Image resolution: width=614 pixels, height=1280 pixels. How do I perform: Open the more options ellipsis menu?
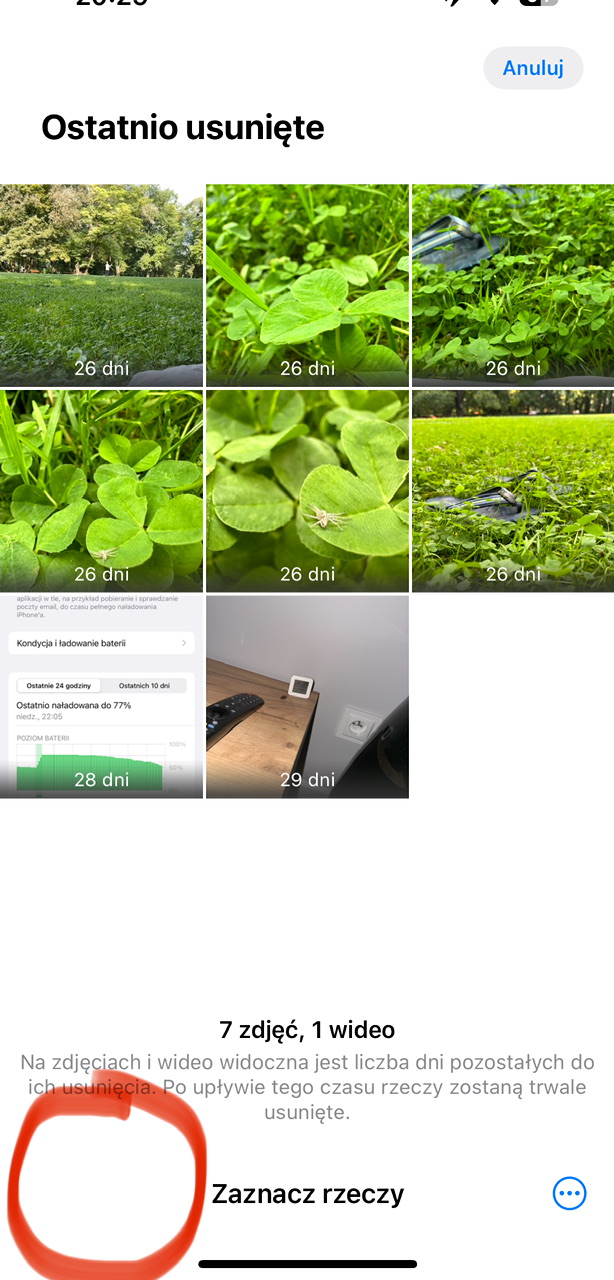pyautogui.click(x=569, y=1193)
